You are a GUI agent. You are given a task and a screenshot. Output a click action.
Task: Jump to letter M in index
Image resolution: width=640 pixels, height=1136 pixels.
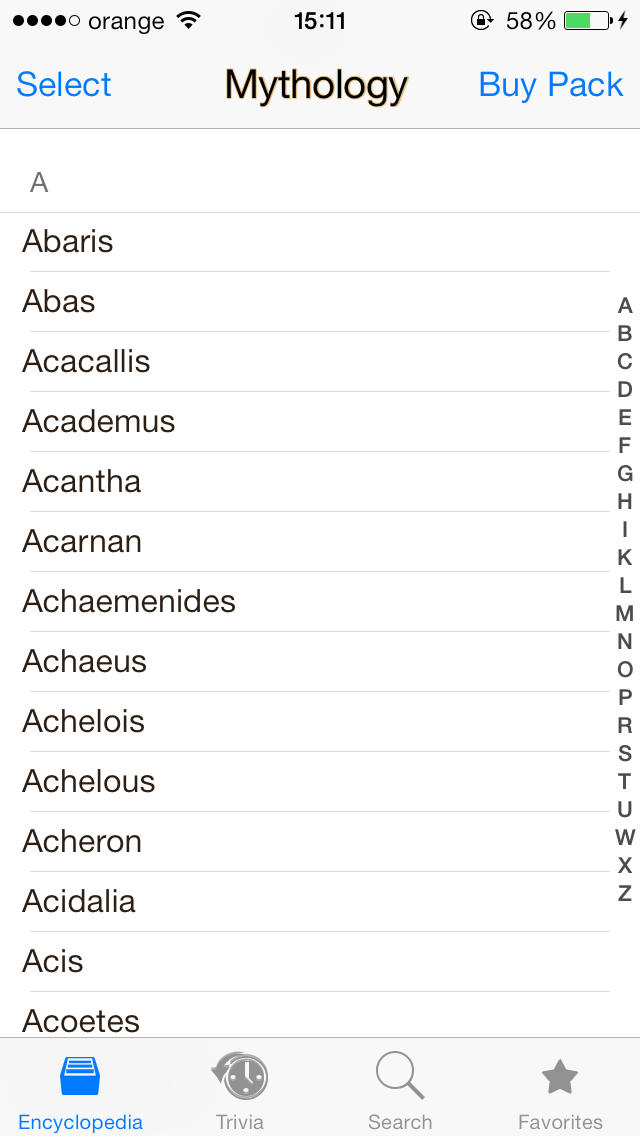[x=625, y=614]
